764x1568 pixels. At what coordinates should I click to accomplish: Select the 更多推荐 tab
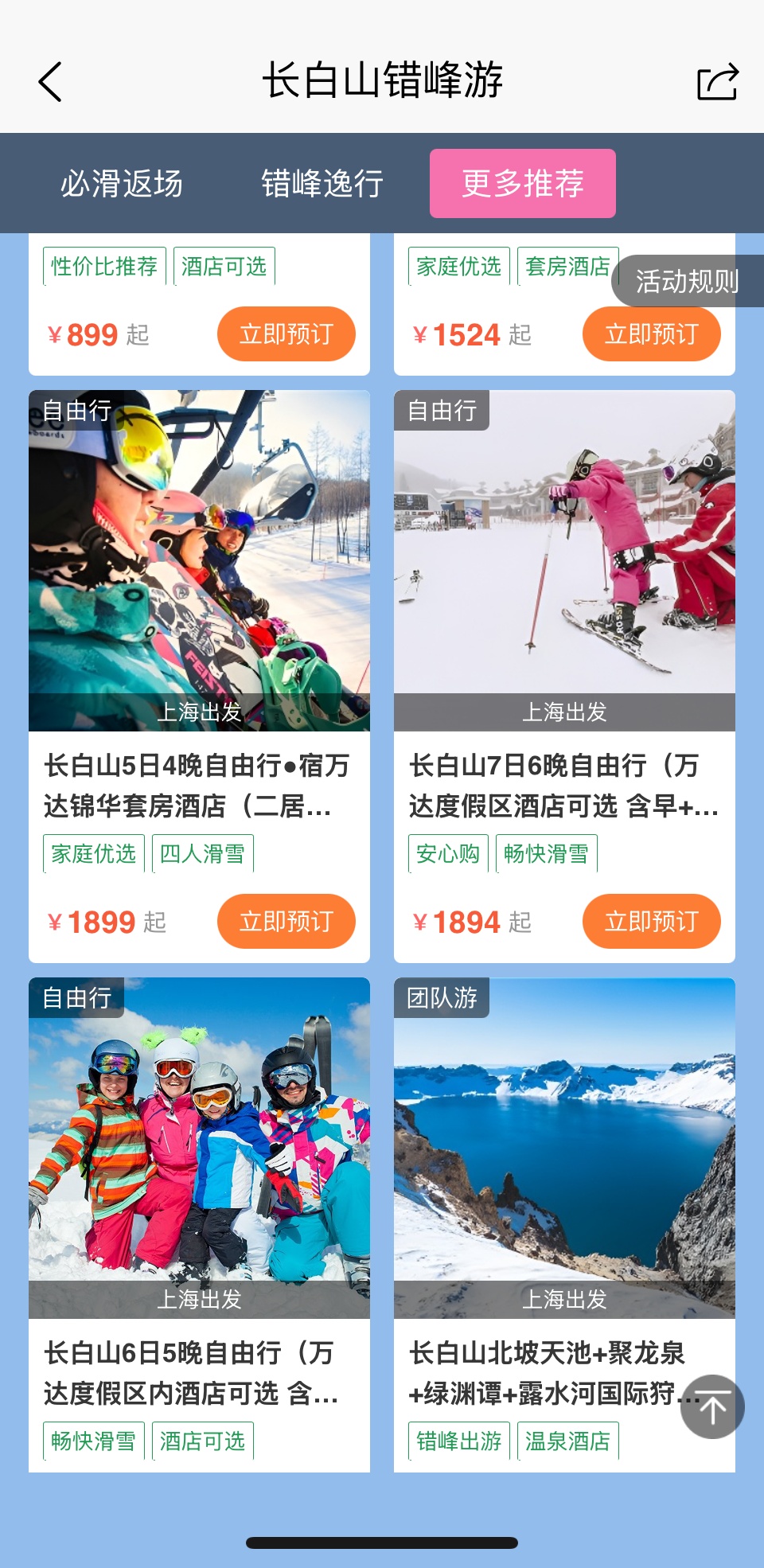pos(522,183)
